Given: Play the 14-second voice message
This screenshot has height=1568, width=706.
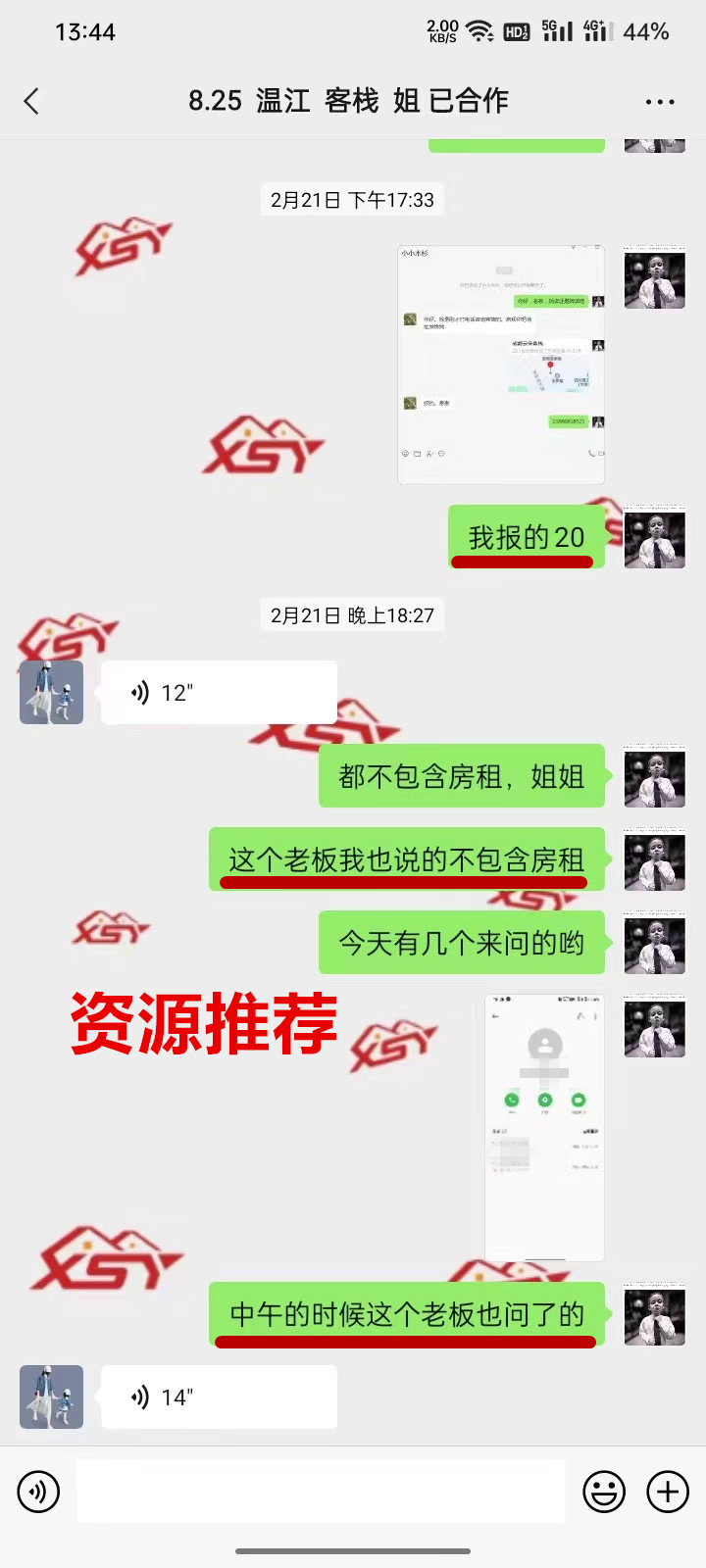Looking at the screenshot, I should click(x=219, y=1396).
